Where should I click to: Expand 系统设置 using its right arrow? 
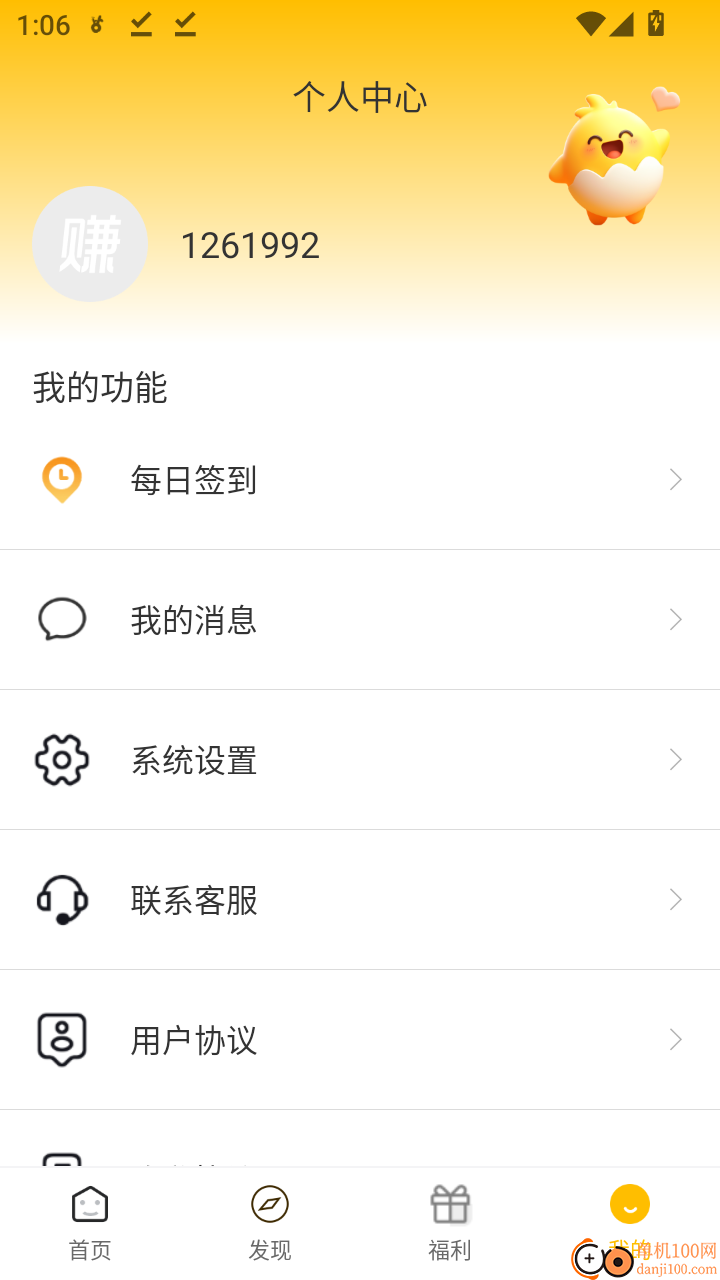pos(676,760)
